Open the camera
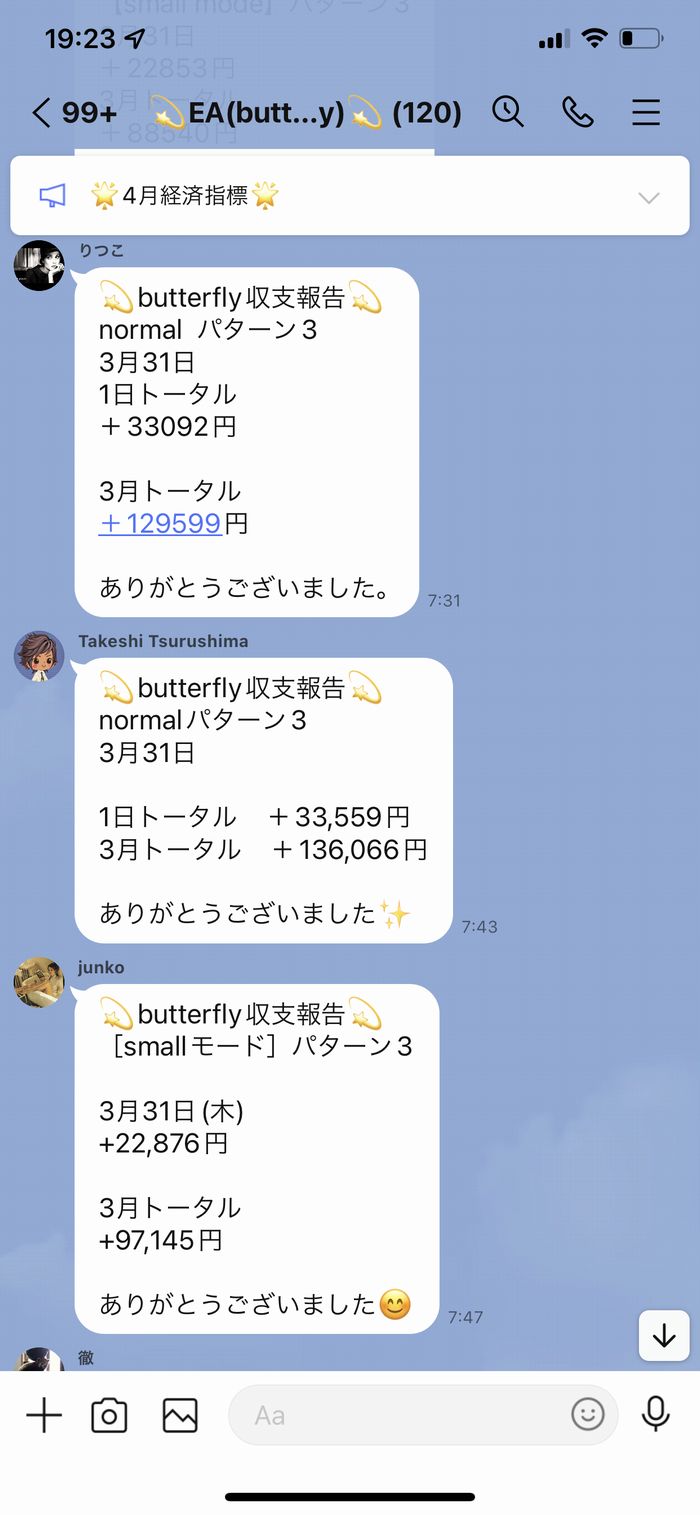Screen dimensions: 700x1515 [109, 1415]
